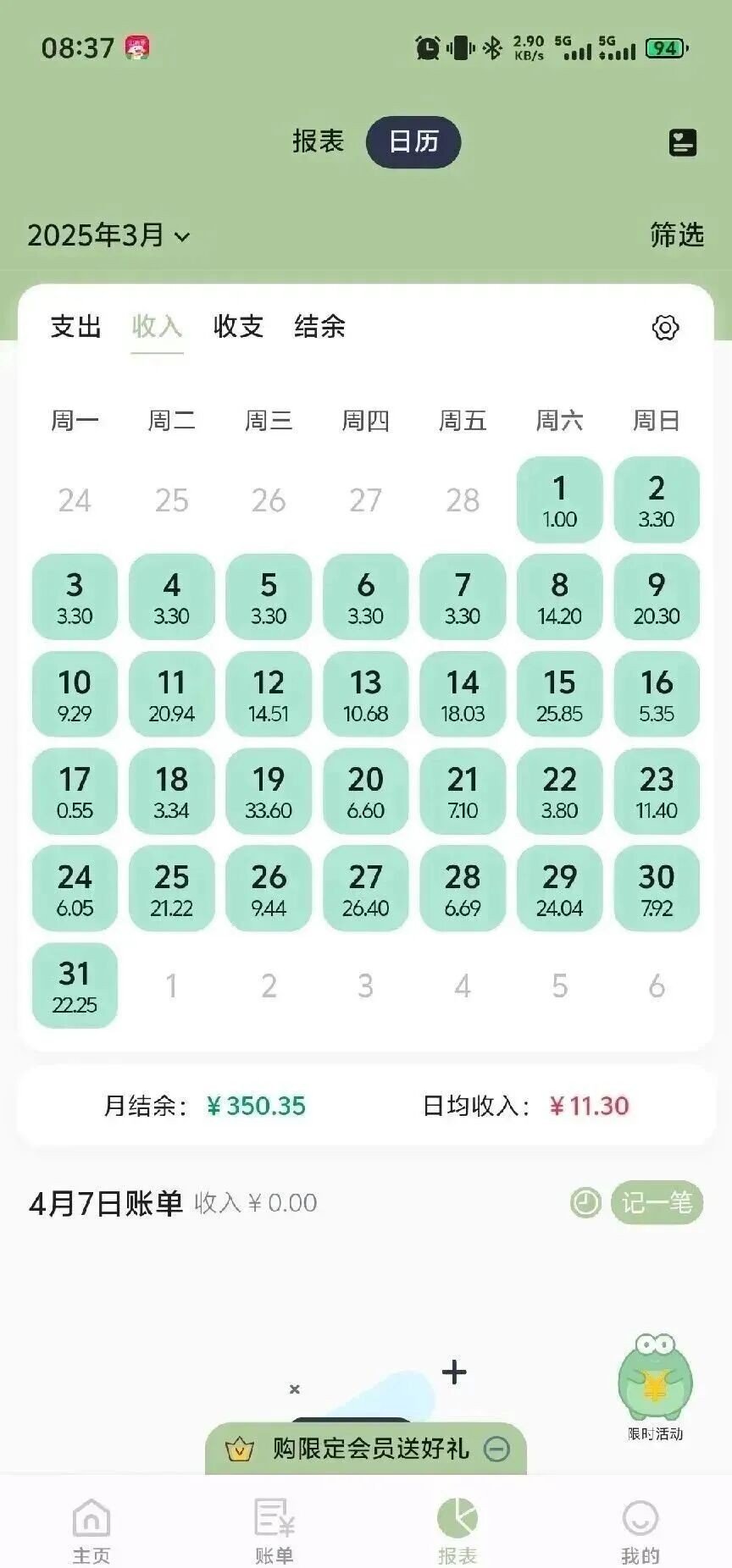The width and height of the screenshot is (732, 1568).
Task: Open the clock icon beside 记一笔
Action: (x=585, y=1202)
